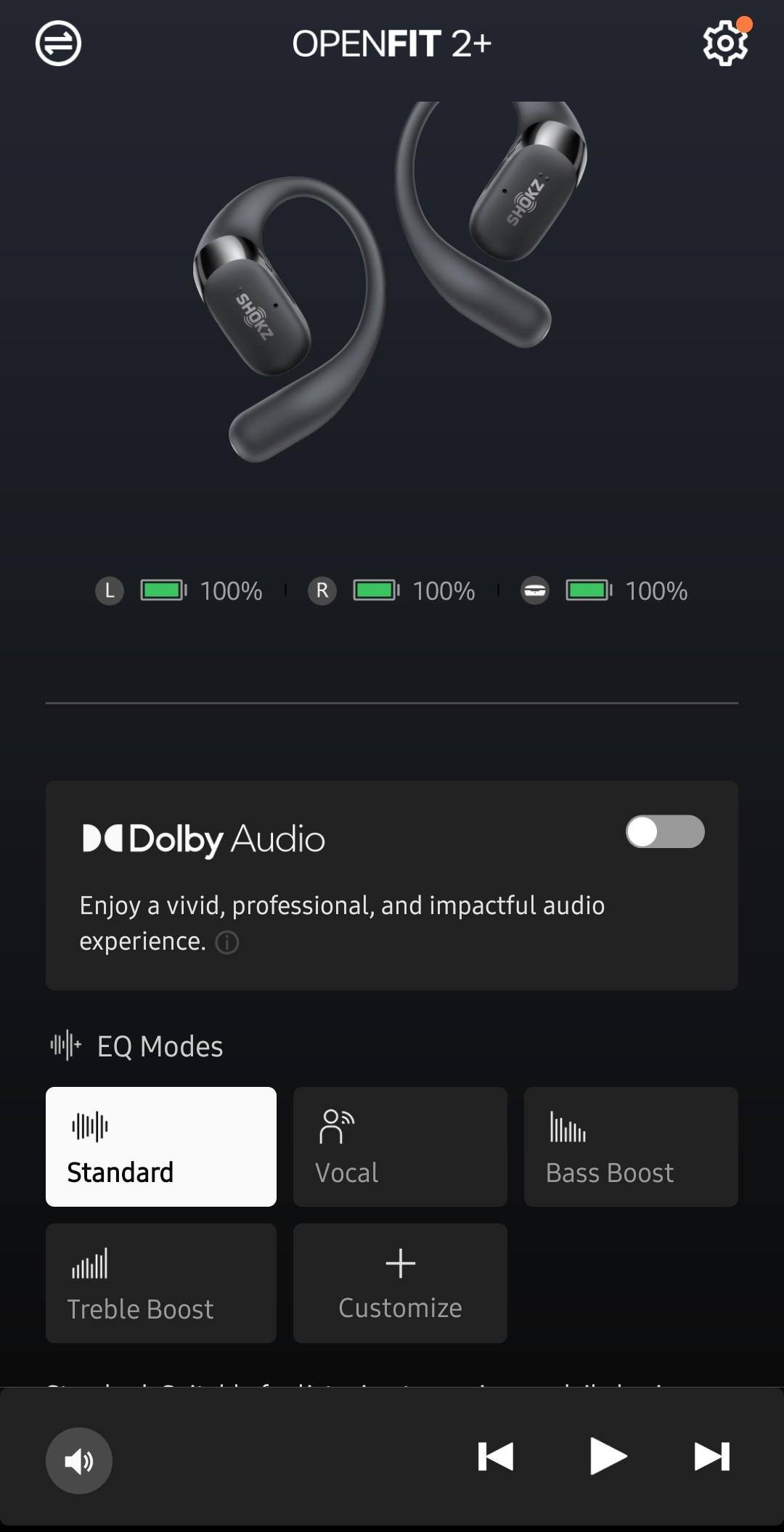
Task: Tap the volume speaker button
Action: point(79,1461)
